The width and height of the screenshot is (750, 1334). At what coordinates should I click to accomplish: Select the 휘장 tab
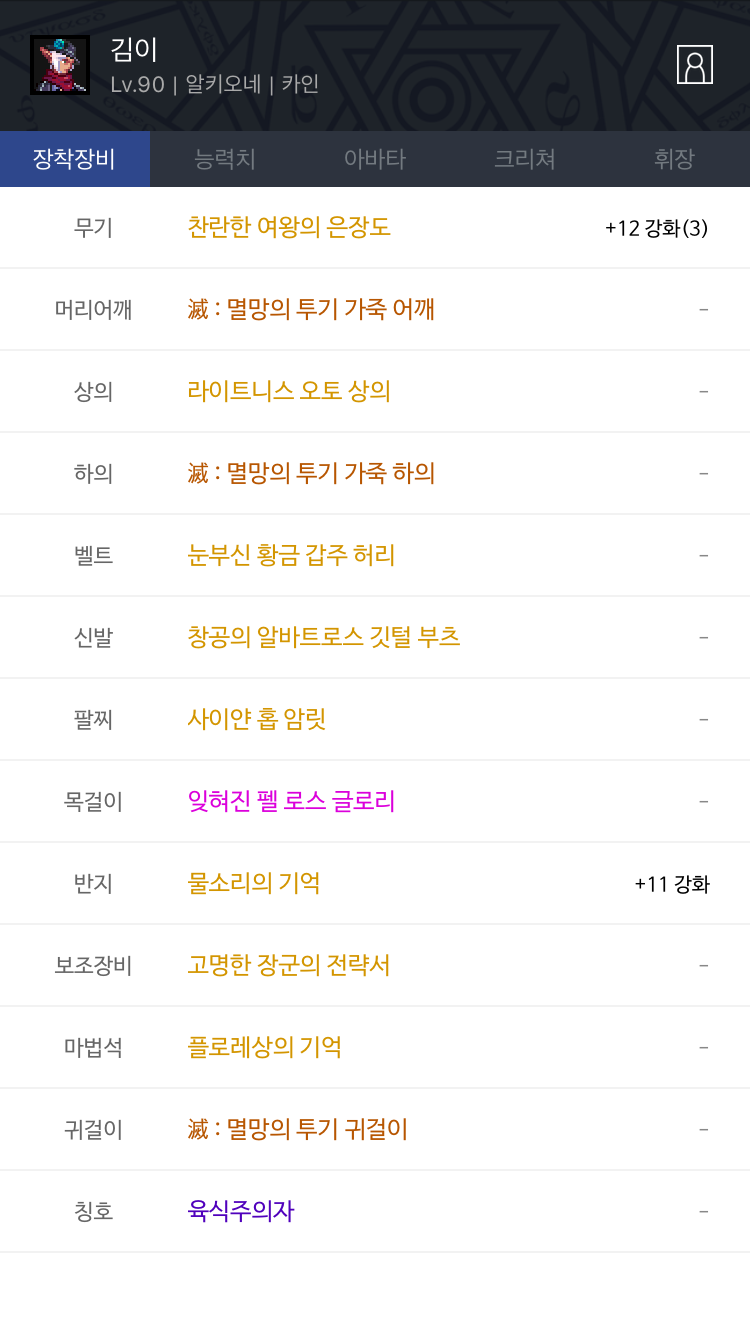[x=675, y=159]
